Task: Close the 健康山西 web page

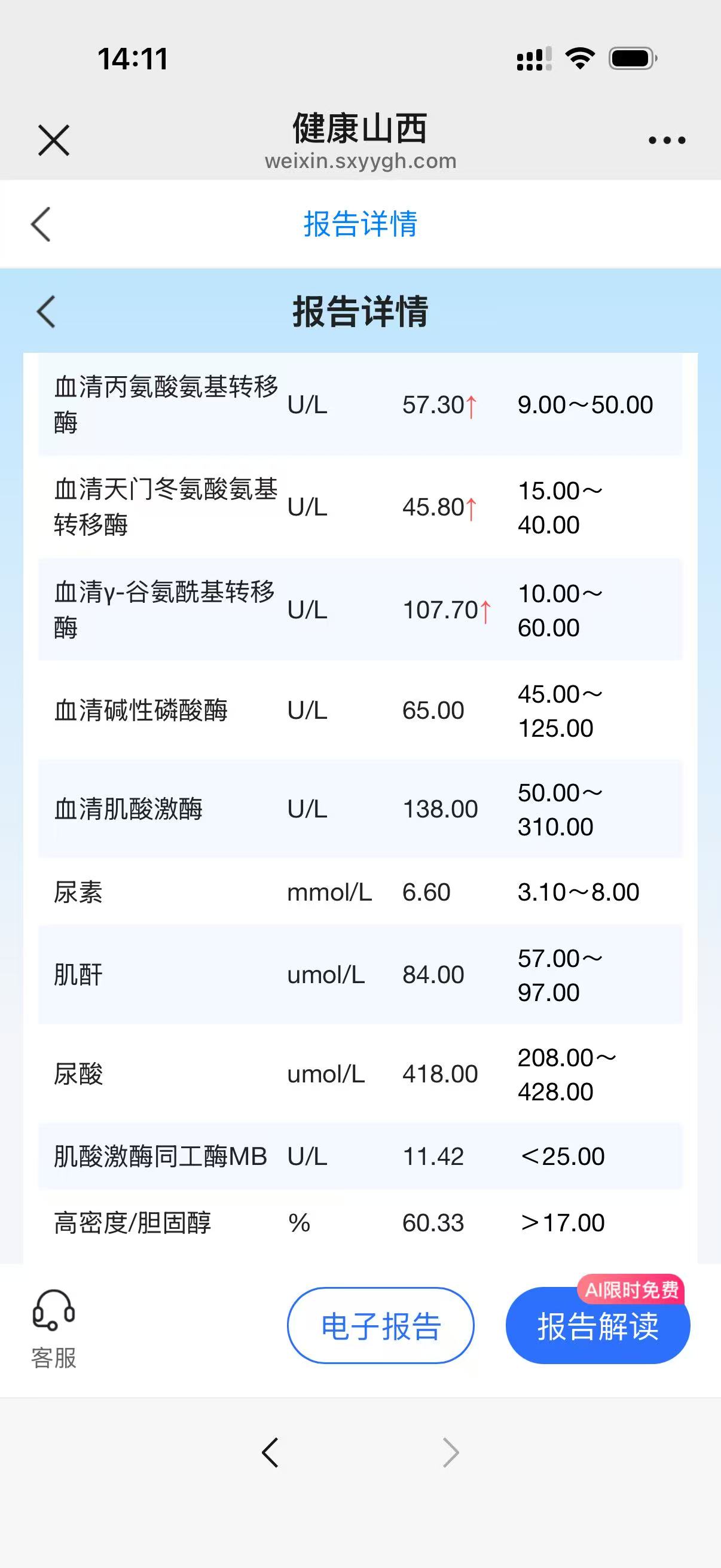Action: click(54, 140)
